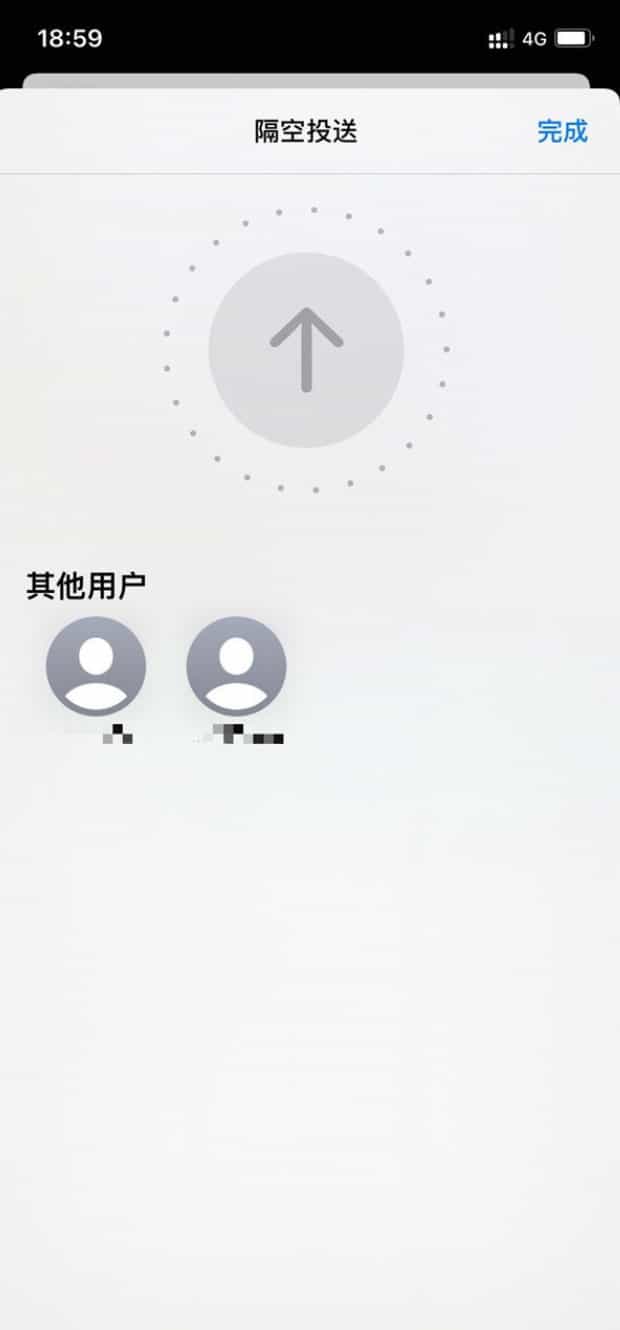The width and height of the screenshot is (620, 1330).
Task: Tap 完成 to close AirDrop sheet
Action: point(562,131)
